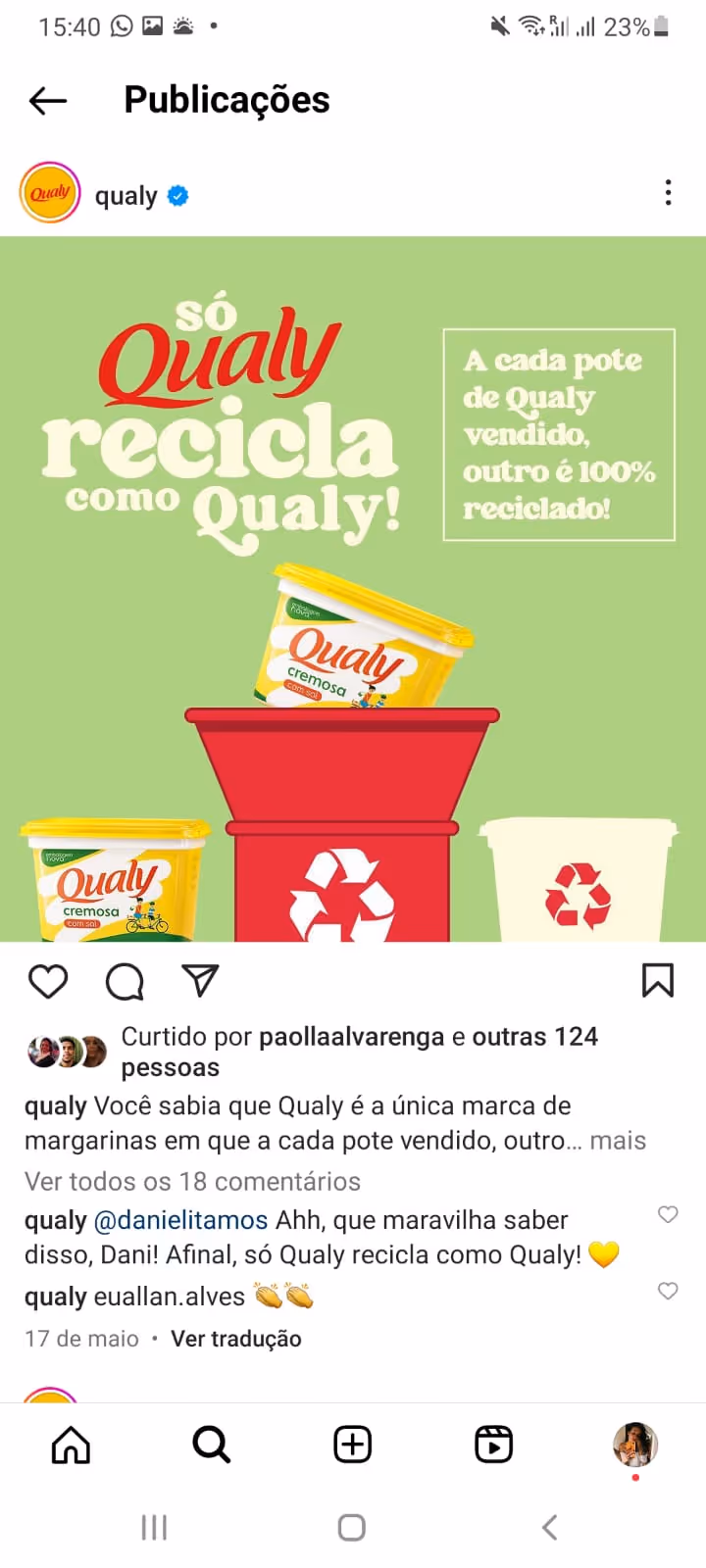Open the comment icon under the post
This screenshot has height=1568, width=706.
point(125,981)
